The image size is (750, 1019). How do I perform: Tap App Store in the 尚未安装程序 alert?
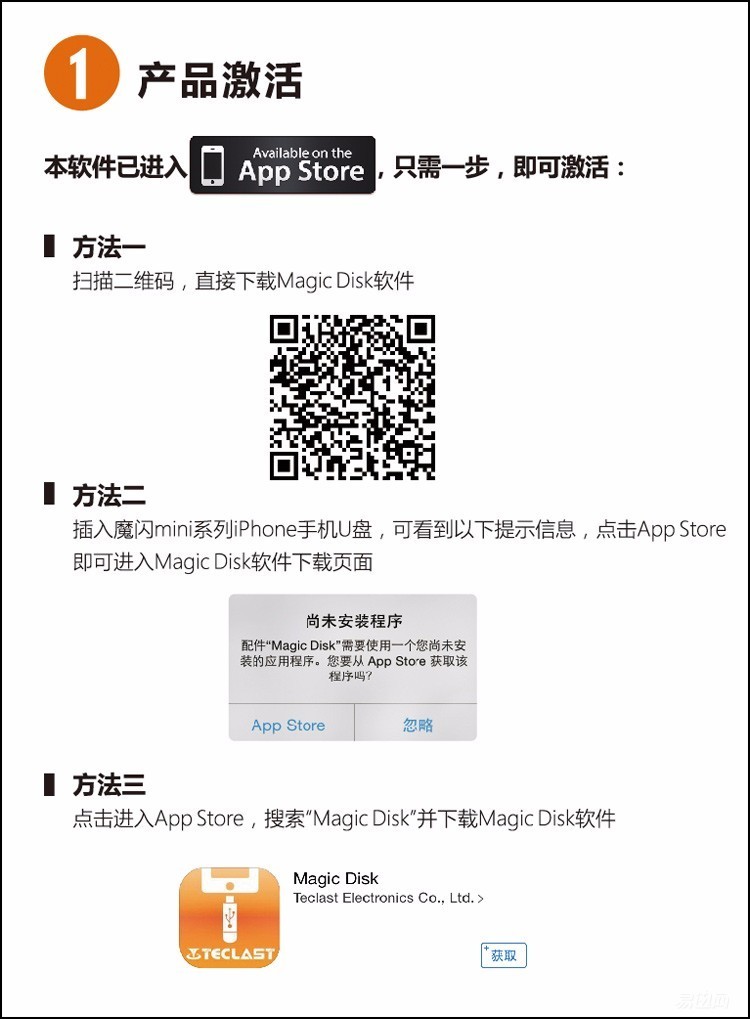pyautogui.click(x=291, y=725)
